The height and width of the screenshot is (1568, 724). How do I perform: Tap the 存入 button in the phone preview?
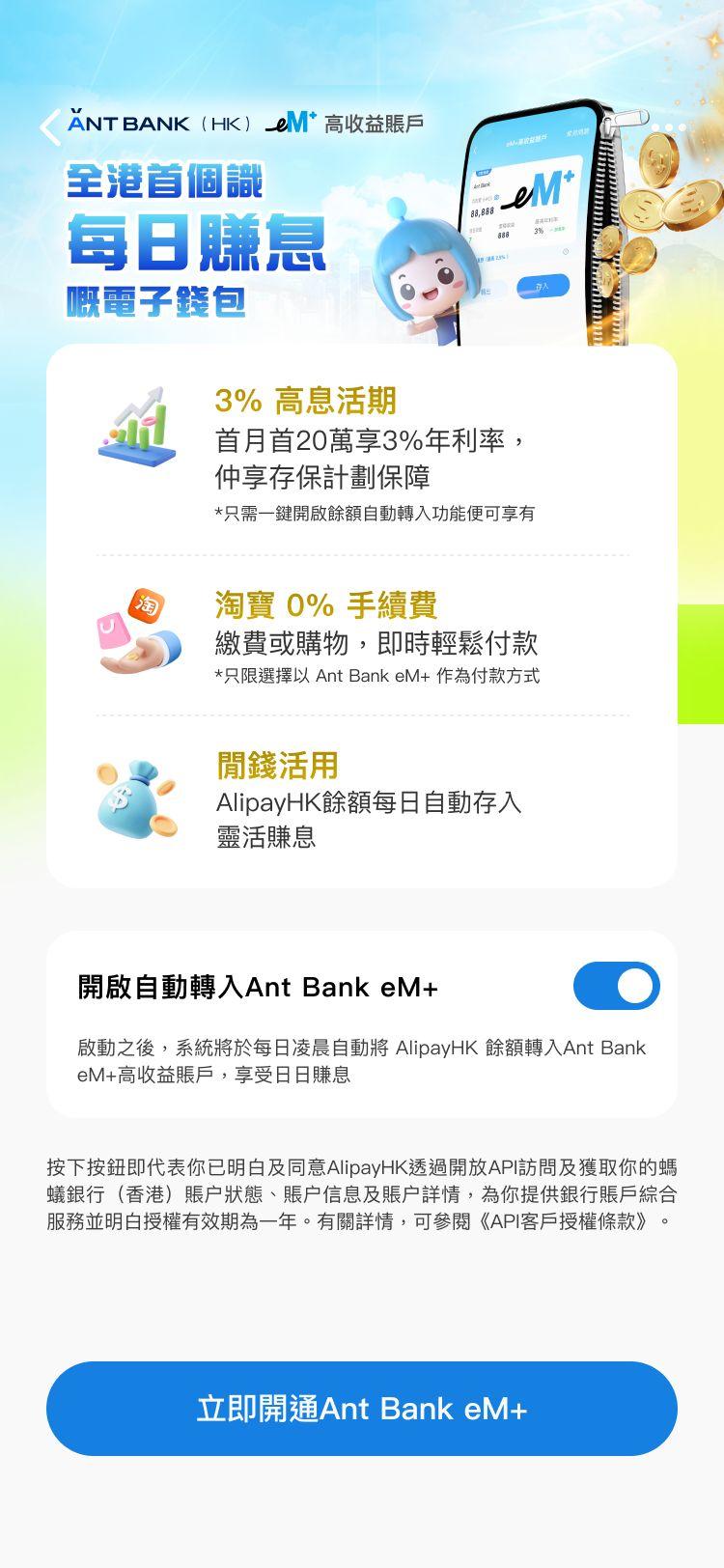[541, 286]
